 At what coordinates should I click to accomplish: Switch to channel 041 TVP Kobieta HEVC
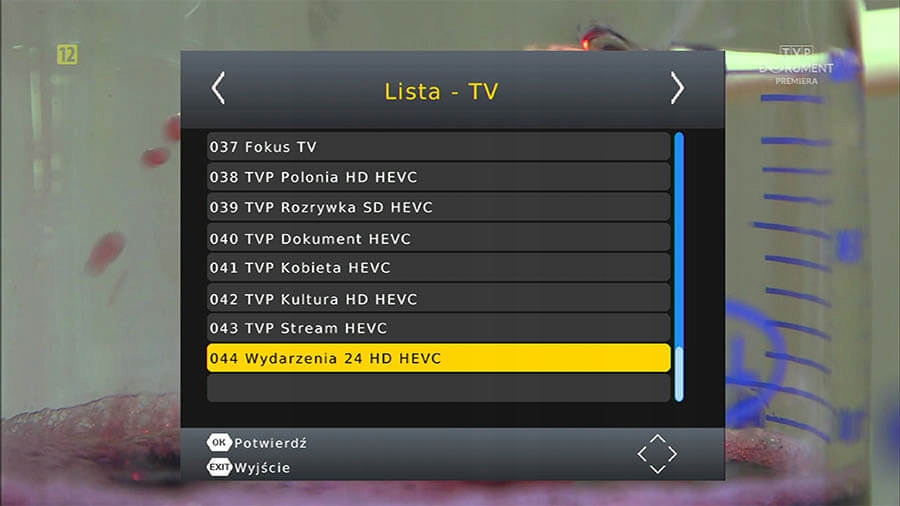438,268
